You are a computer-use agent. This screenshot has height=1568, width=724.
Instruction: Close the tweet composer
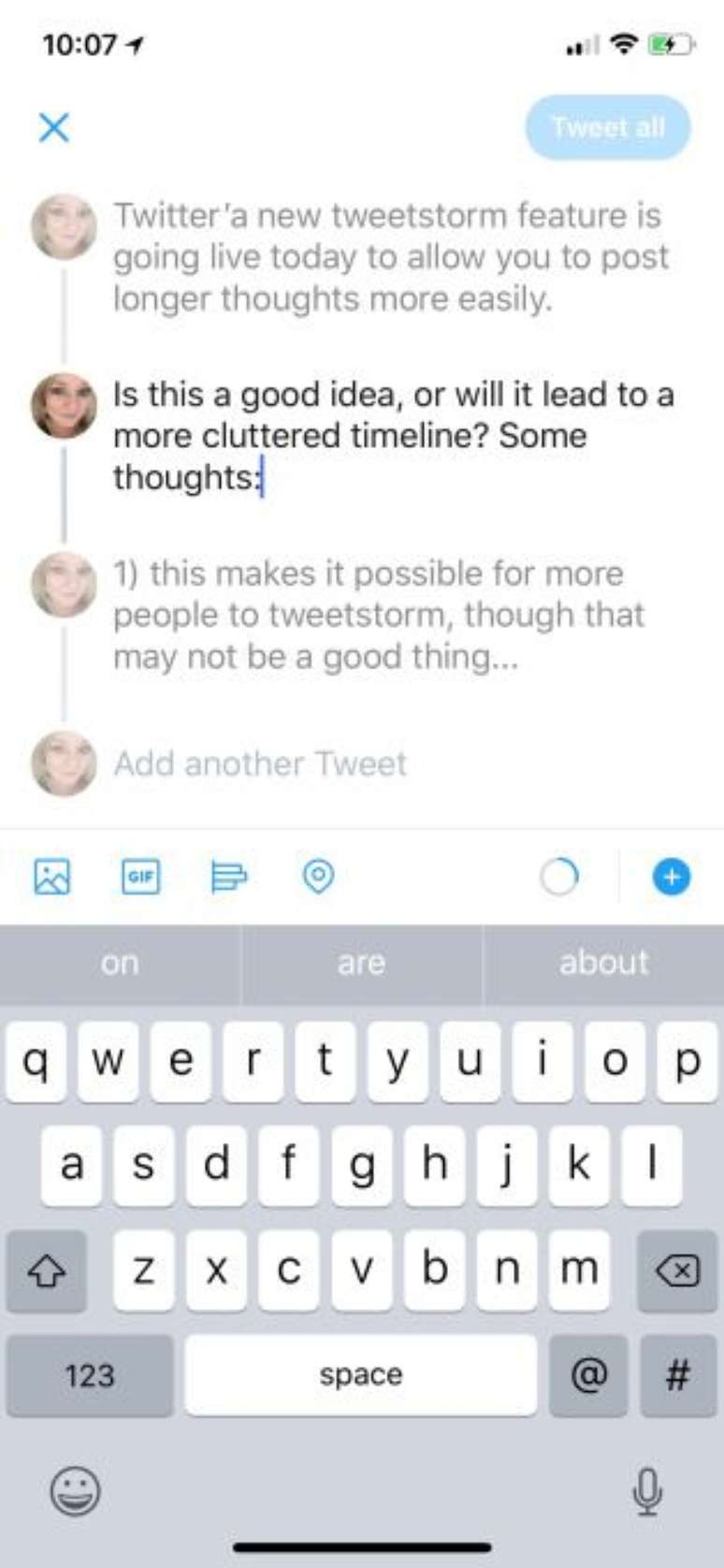click(x=54, y=127)
